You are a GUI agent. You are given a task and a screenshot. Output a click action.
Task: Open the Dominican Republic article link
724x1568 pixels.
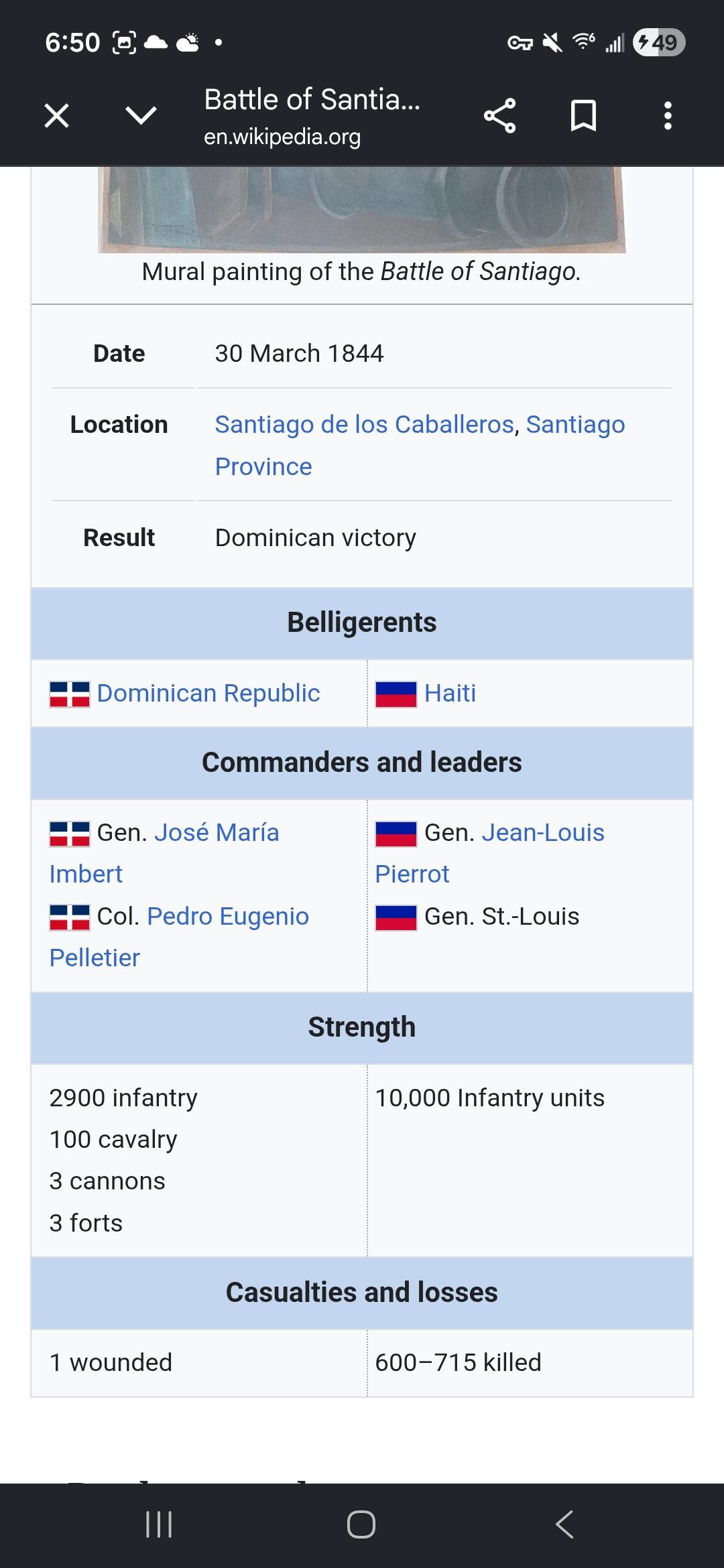[208, 694]
